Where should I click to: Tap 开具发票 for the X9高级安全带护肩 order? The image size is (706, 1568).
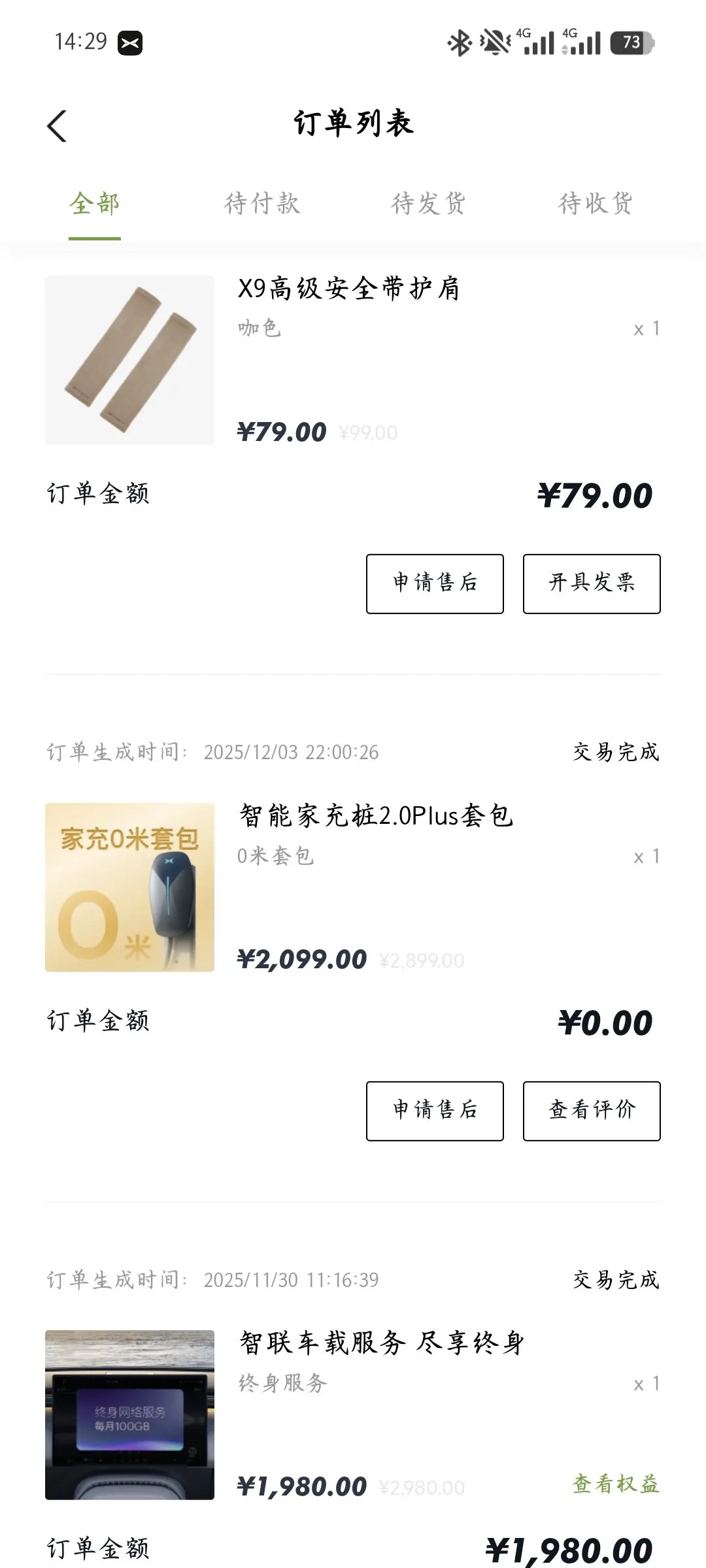592,583
